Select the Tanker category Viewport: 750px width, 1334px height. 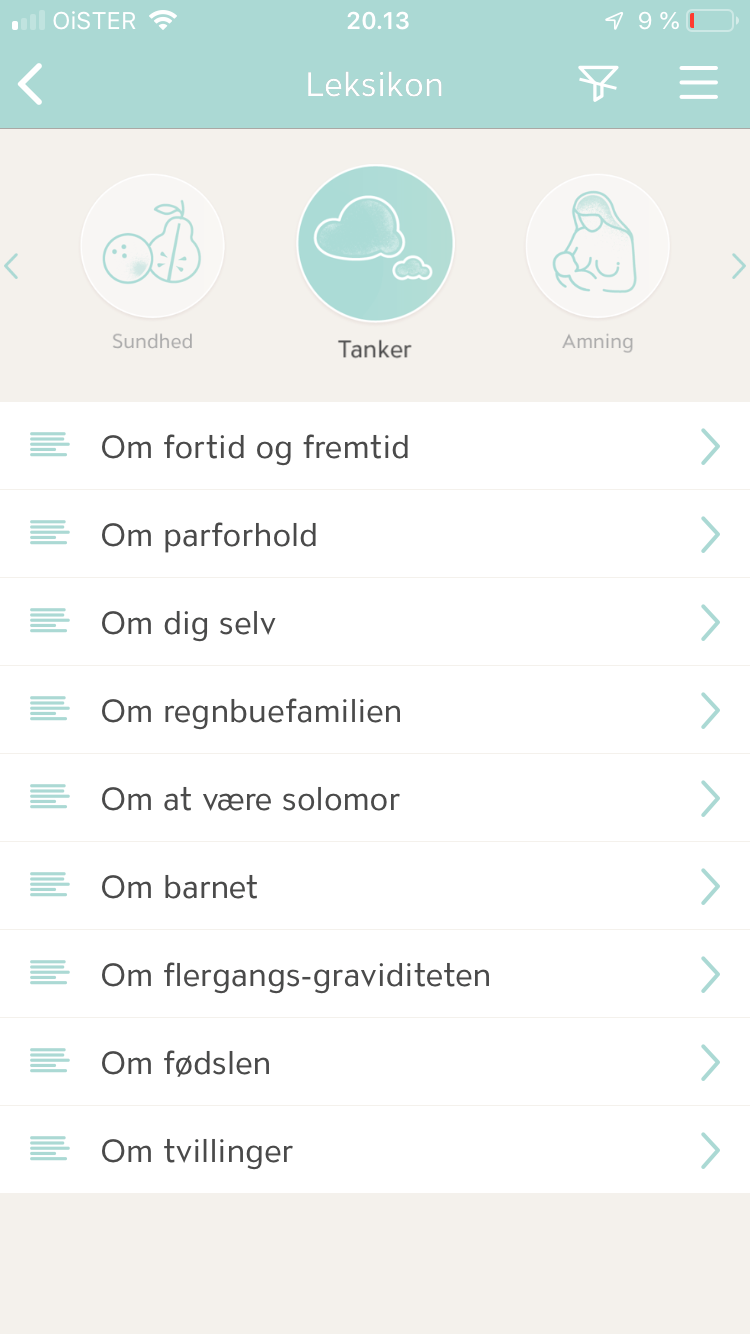pyautogui.click(x=375, y=244)
